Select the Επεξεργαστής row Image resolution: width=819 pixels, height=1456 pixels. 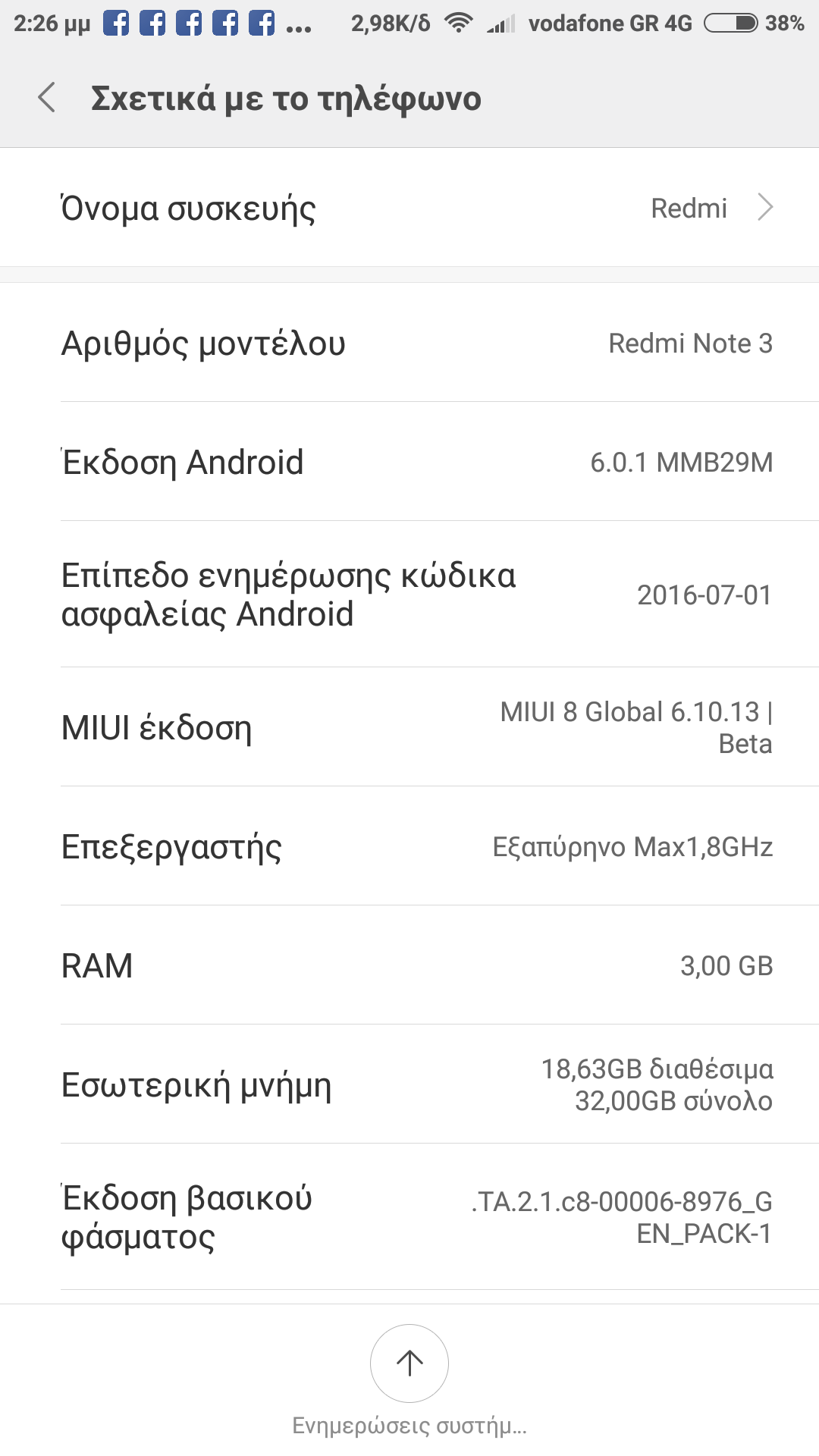coord(409,846)
